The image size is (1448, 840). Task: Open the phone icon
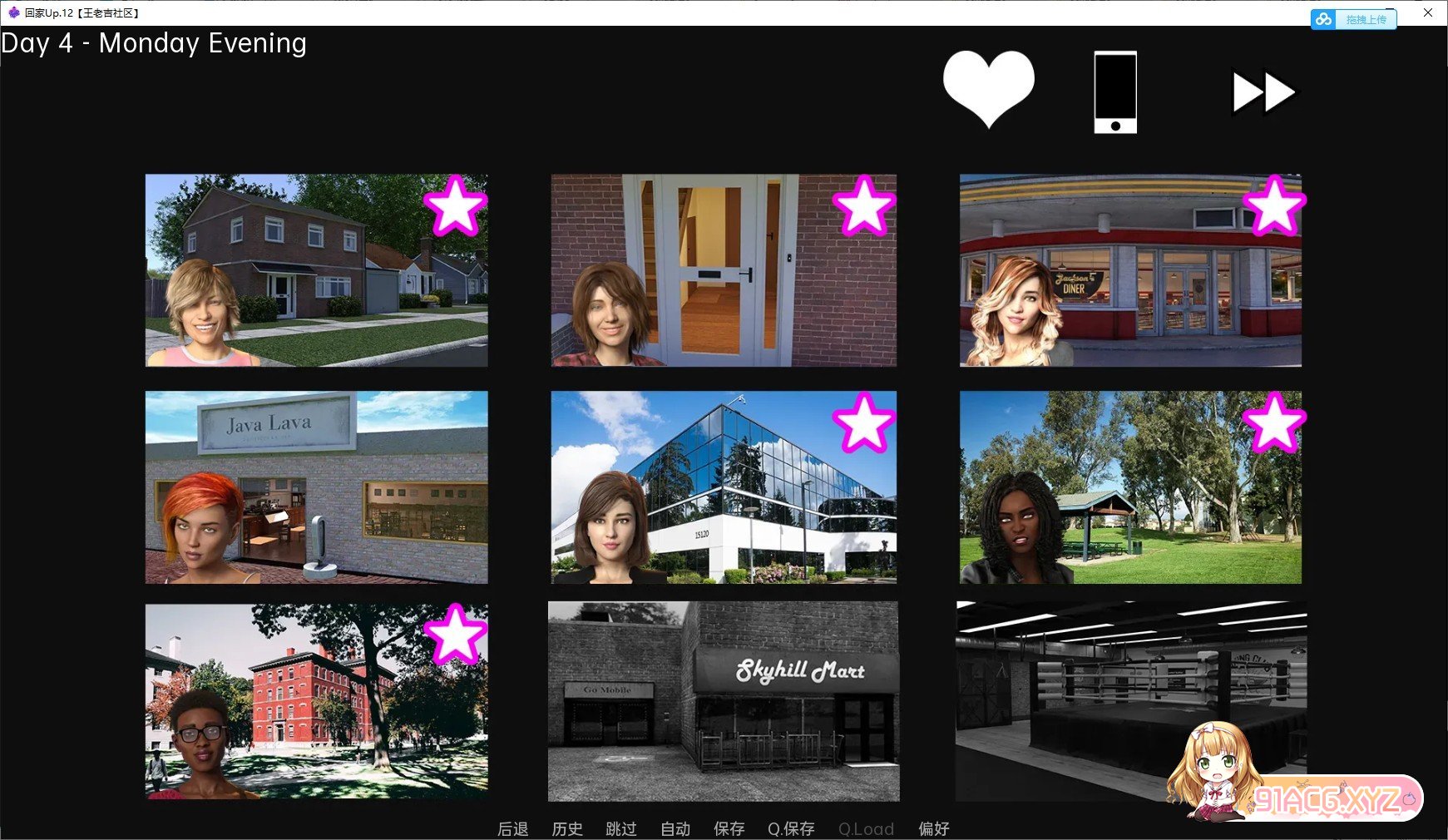[x=1114, y=91]
